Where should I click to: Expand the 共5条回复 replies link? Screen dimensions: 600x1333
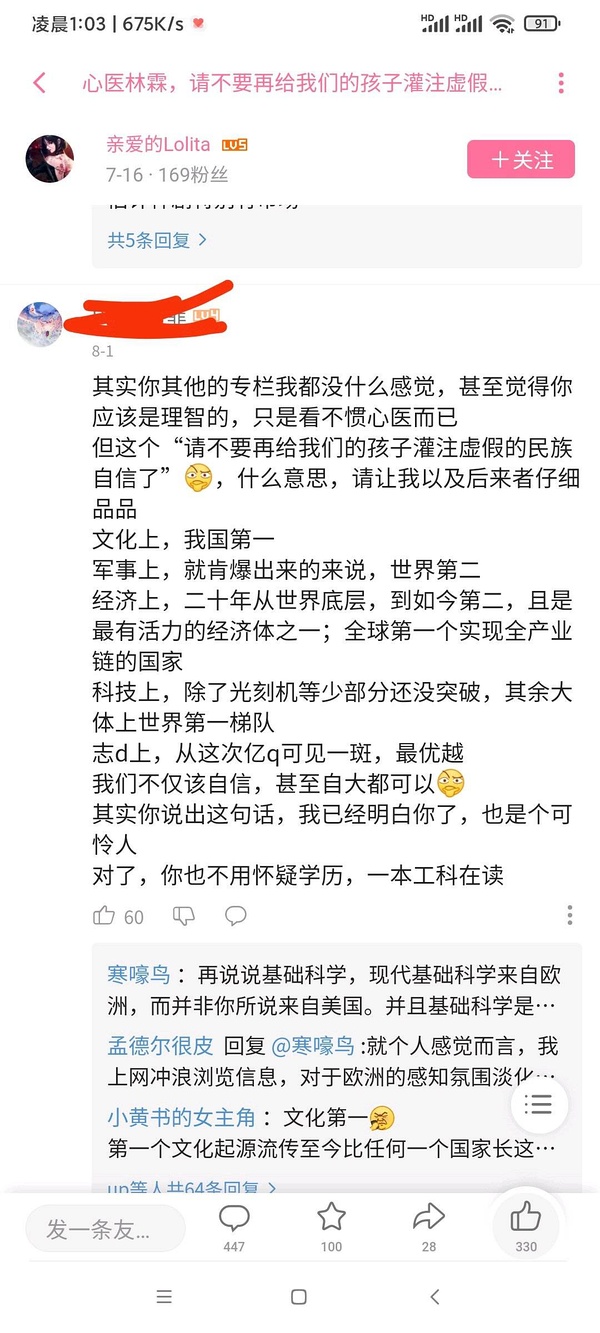pos(157,240)
